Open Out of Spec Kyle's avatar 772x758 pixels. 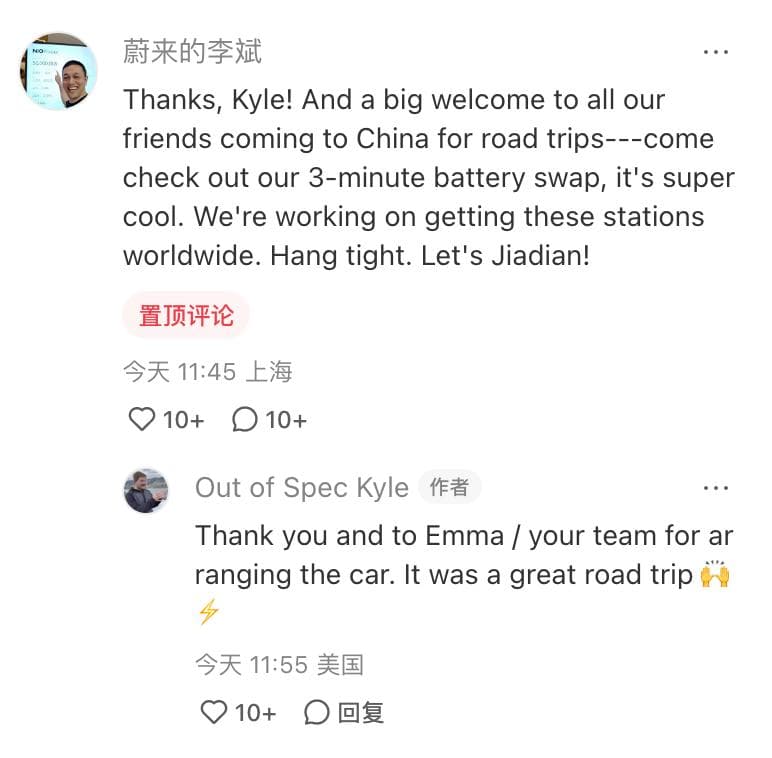145,490
